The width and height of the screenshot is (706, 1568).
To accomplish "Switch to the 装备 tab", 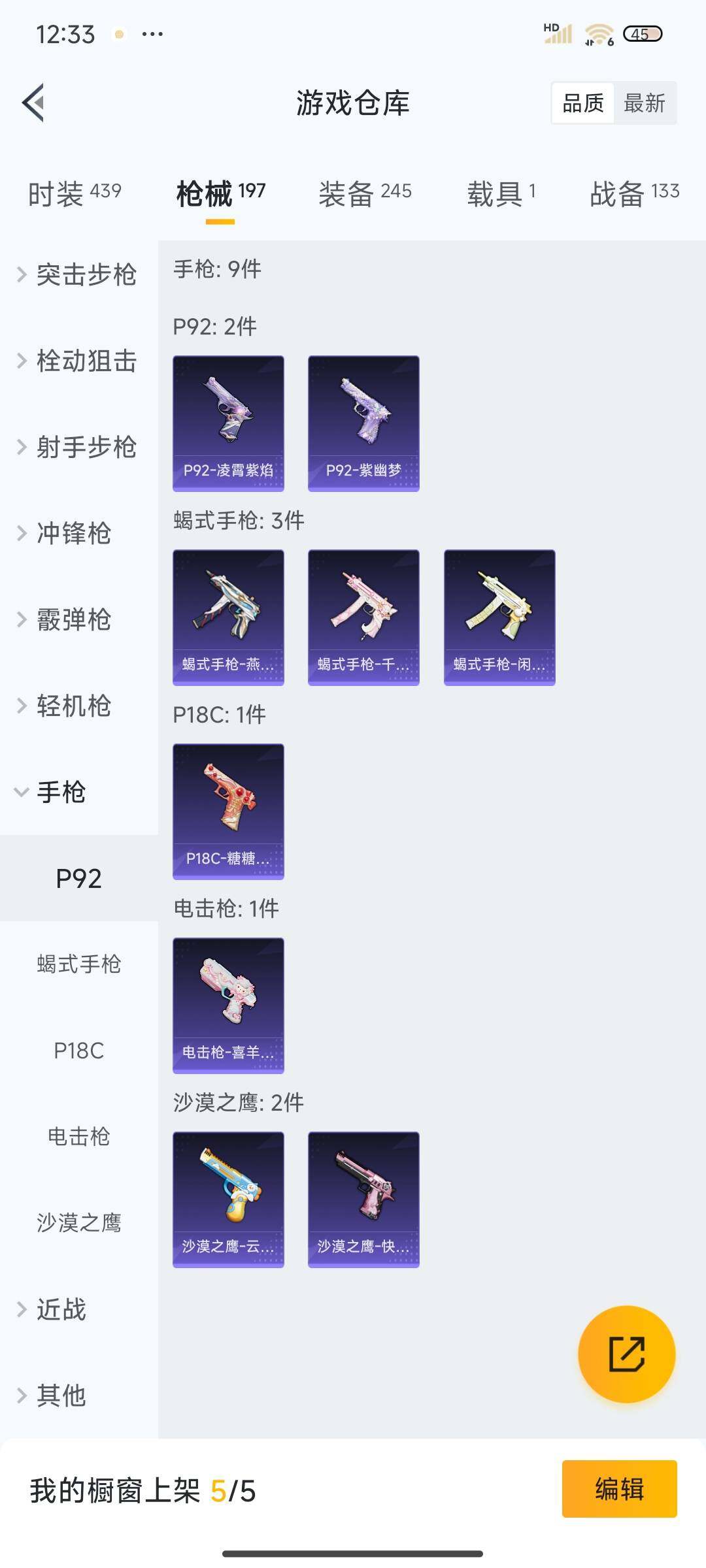I will click(365, 193).
